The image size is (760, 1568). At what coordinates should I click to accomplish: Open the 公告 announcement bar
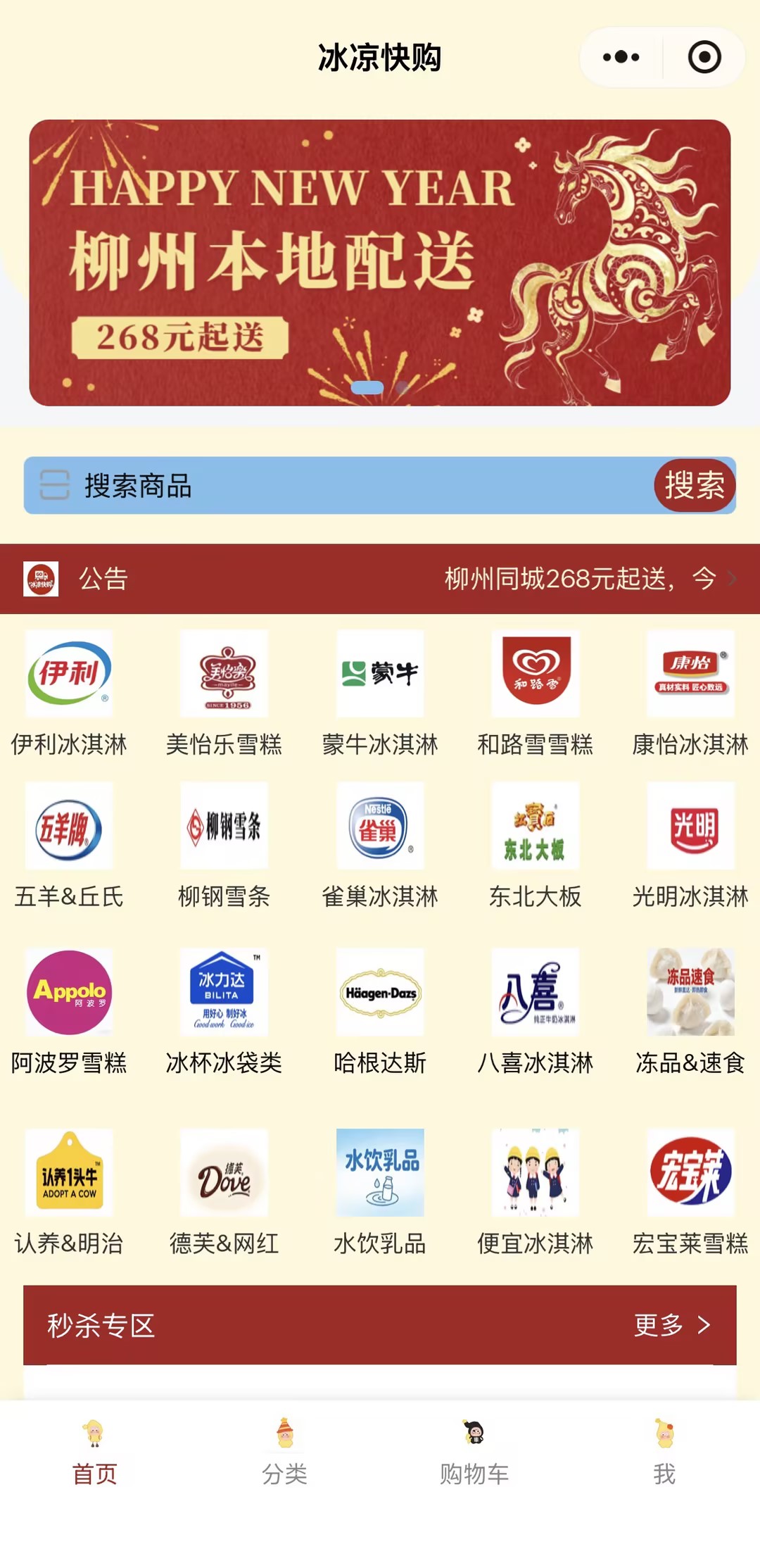tap(380, 579)
